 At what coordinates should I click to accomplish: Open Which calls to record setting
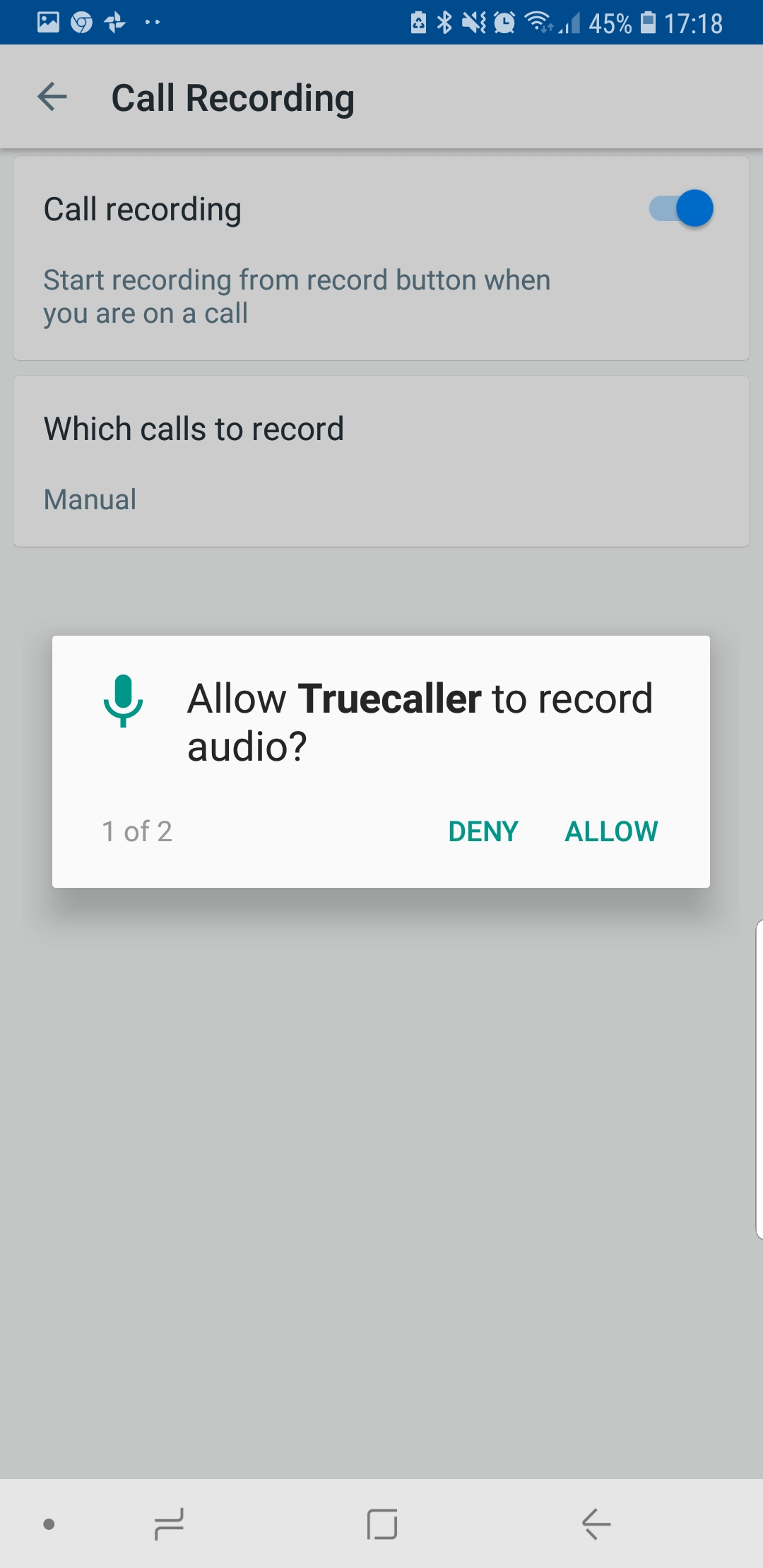click(381, 461)
